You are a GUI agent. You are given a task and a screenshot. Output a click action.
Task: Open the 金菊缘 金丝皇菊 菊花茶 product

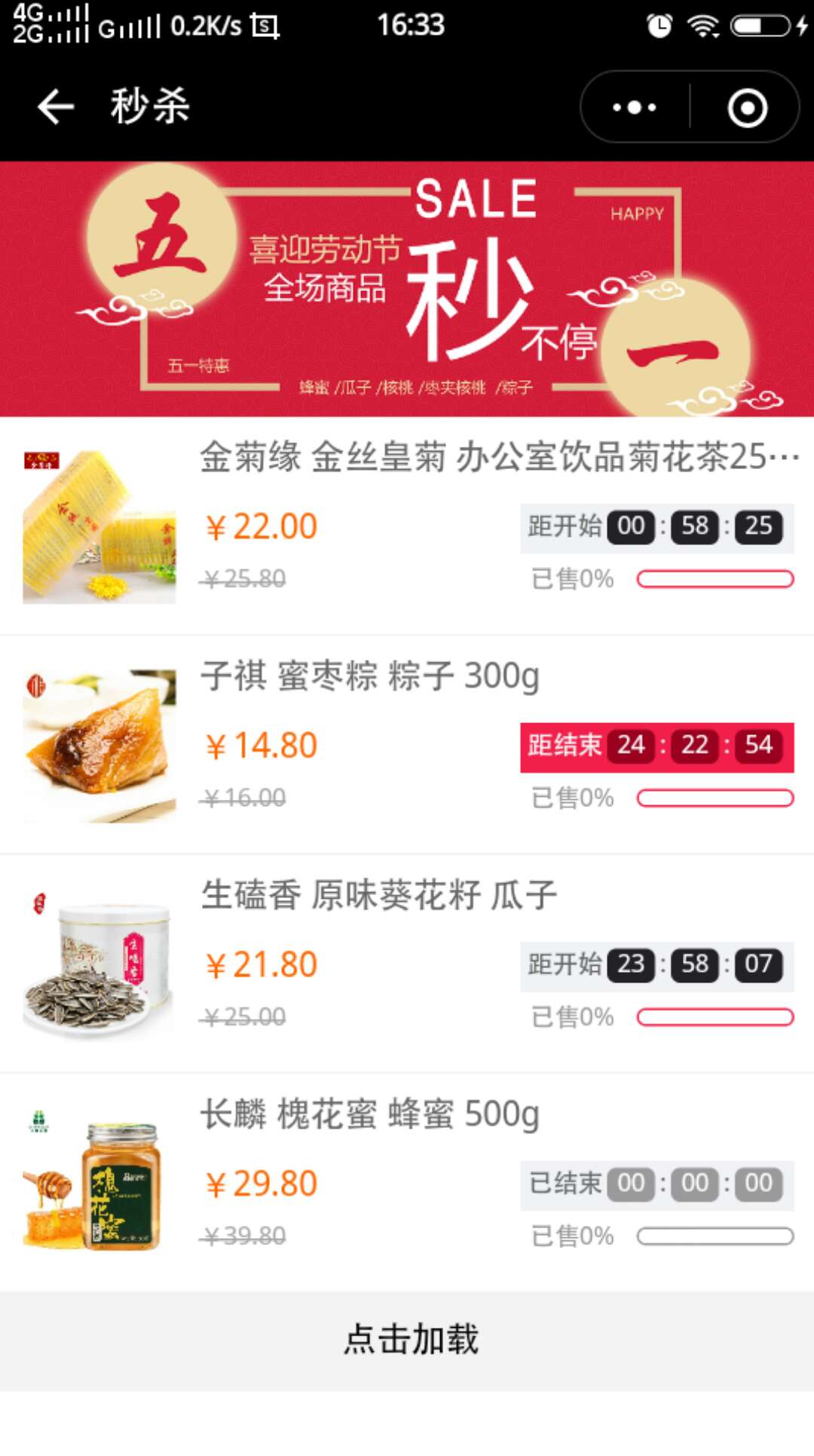tap(498, 457)
